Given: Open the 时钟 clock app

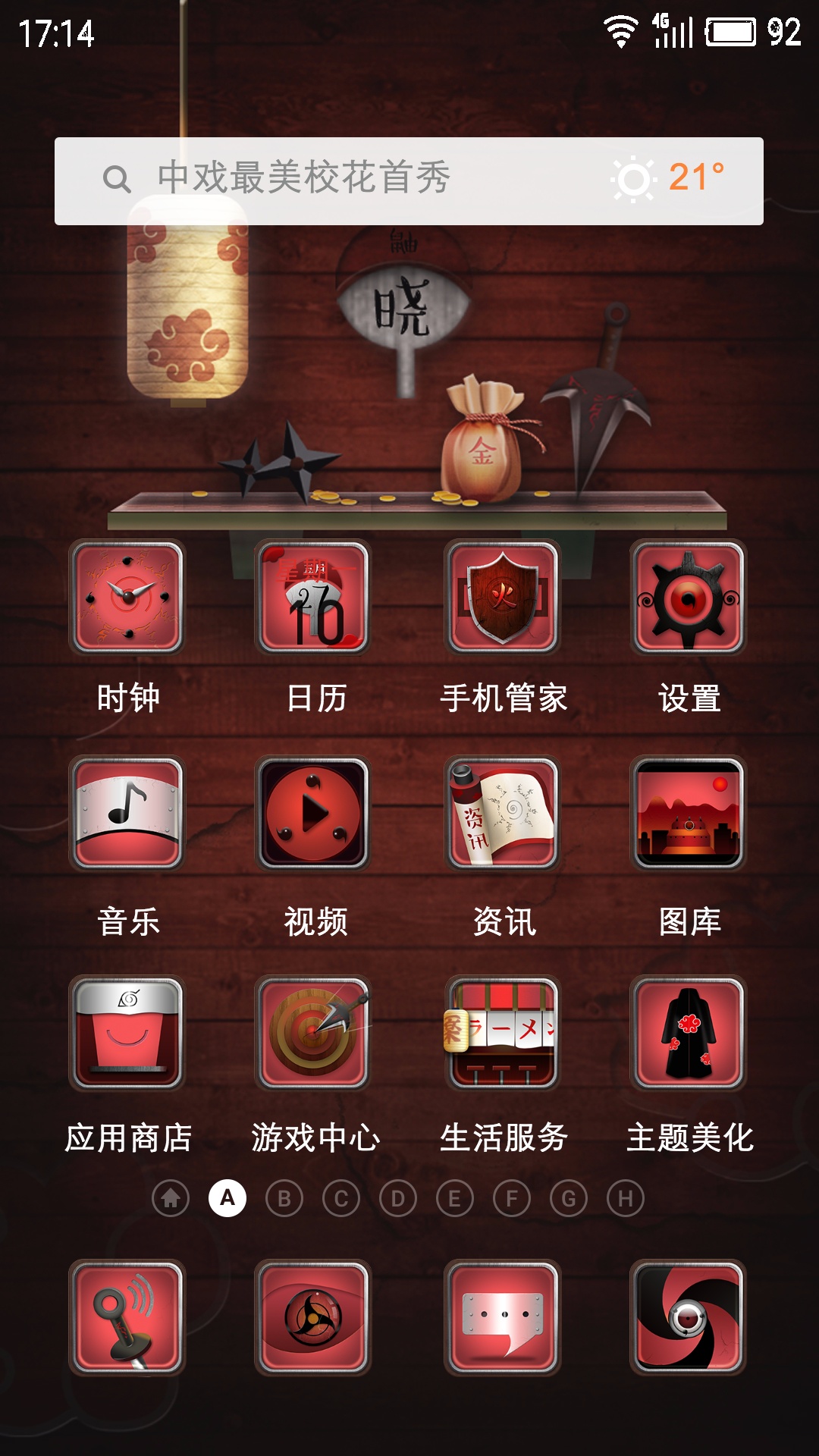Looking at the screenshot, I should [127, 598].
